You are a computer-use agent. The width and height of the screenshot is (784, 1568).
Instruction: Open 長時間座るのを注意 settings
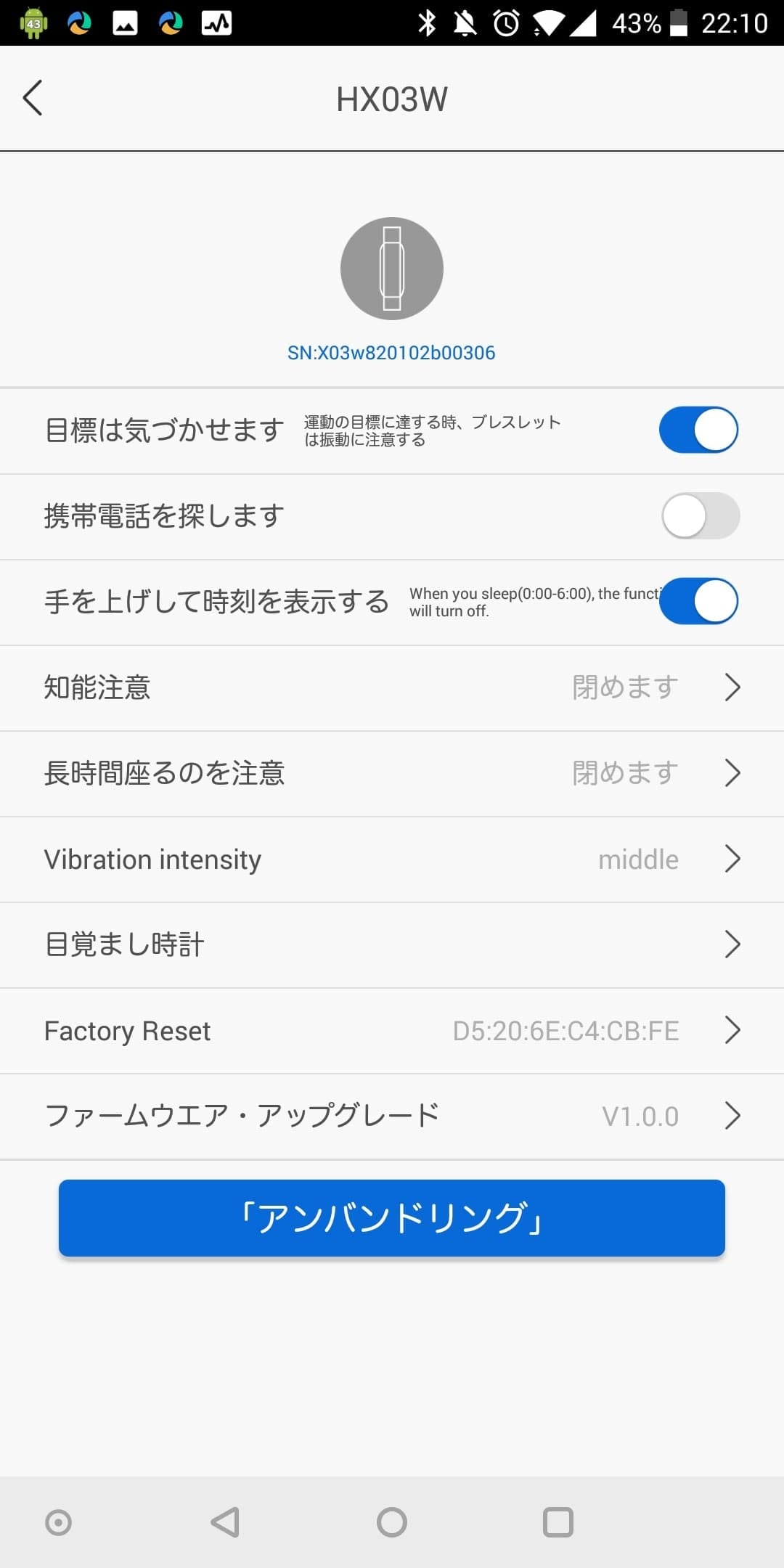pyautogui.click(x=392, y=773)
